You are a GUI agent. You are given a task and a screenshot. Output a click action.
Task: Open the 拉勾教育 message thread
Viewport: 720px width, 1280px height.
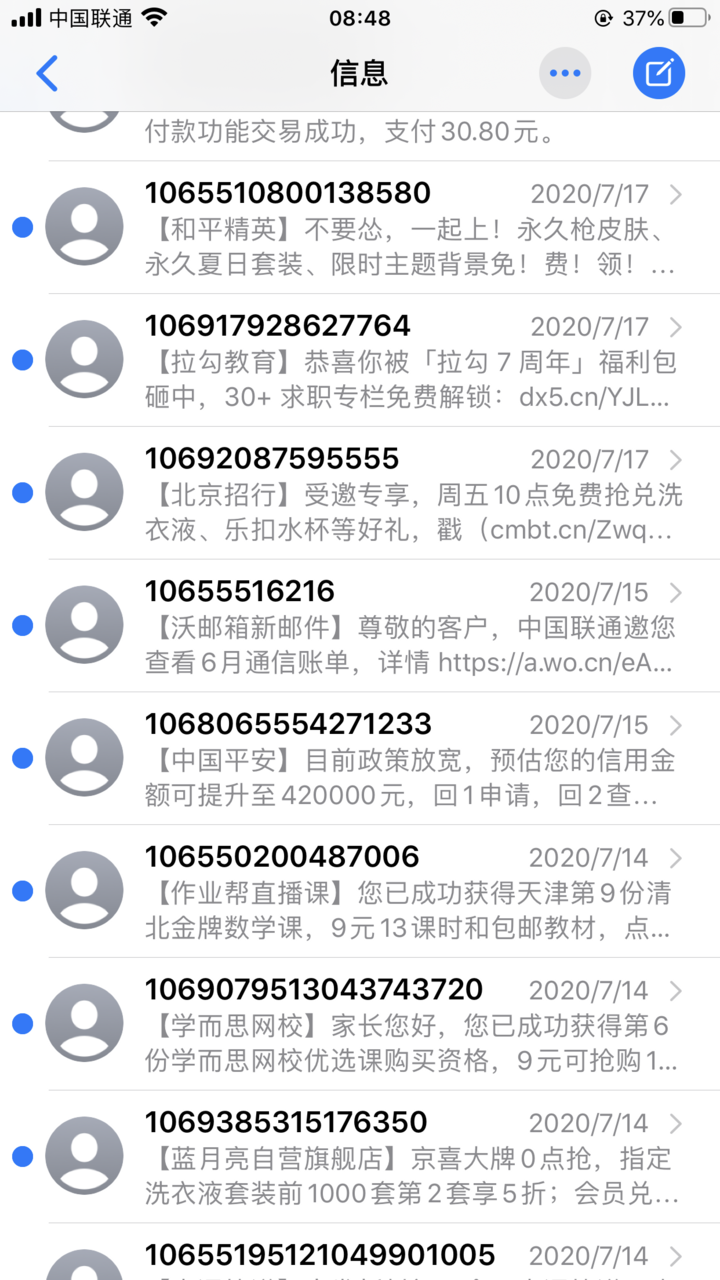click(360, 360)
